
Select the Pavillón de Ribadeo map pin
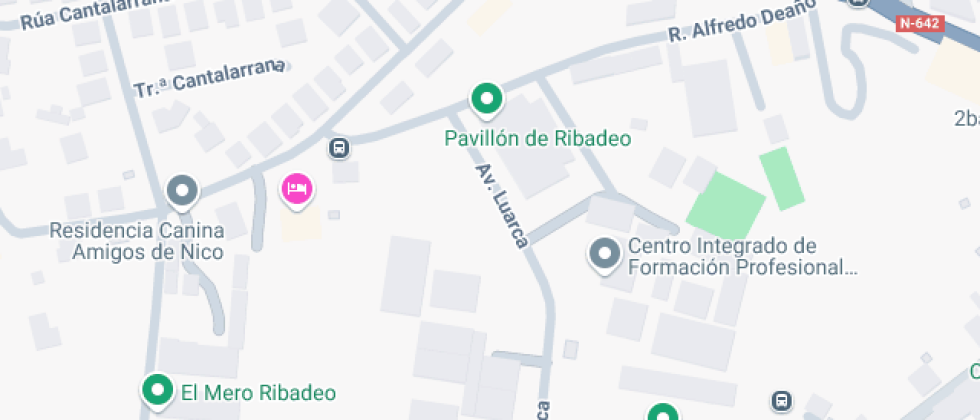[487, 100]
